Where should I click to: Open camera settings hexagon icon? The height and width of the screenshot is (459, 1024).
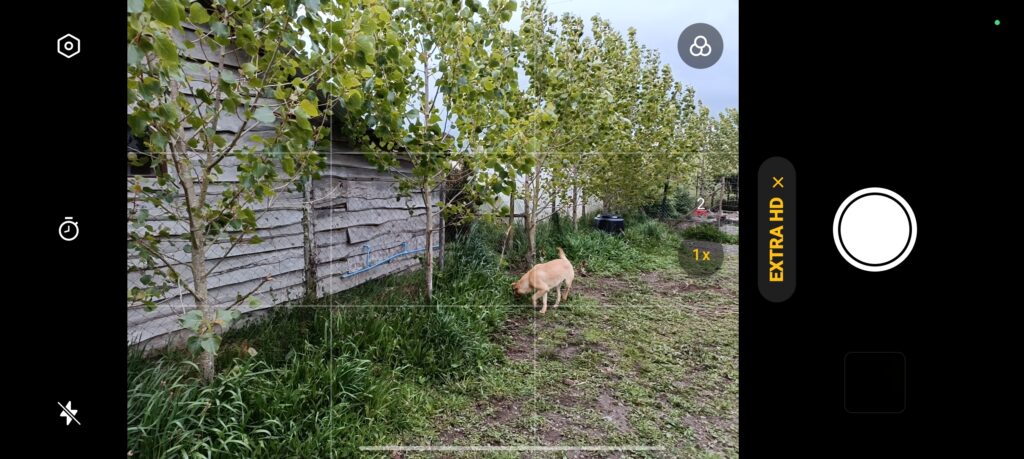68,46
